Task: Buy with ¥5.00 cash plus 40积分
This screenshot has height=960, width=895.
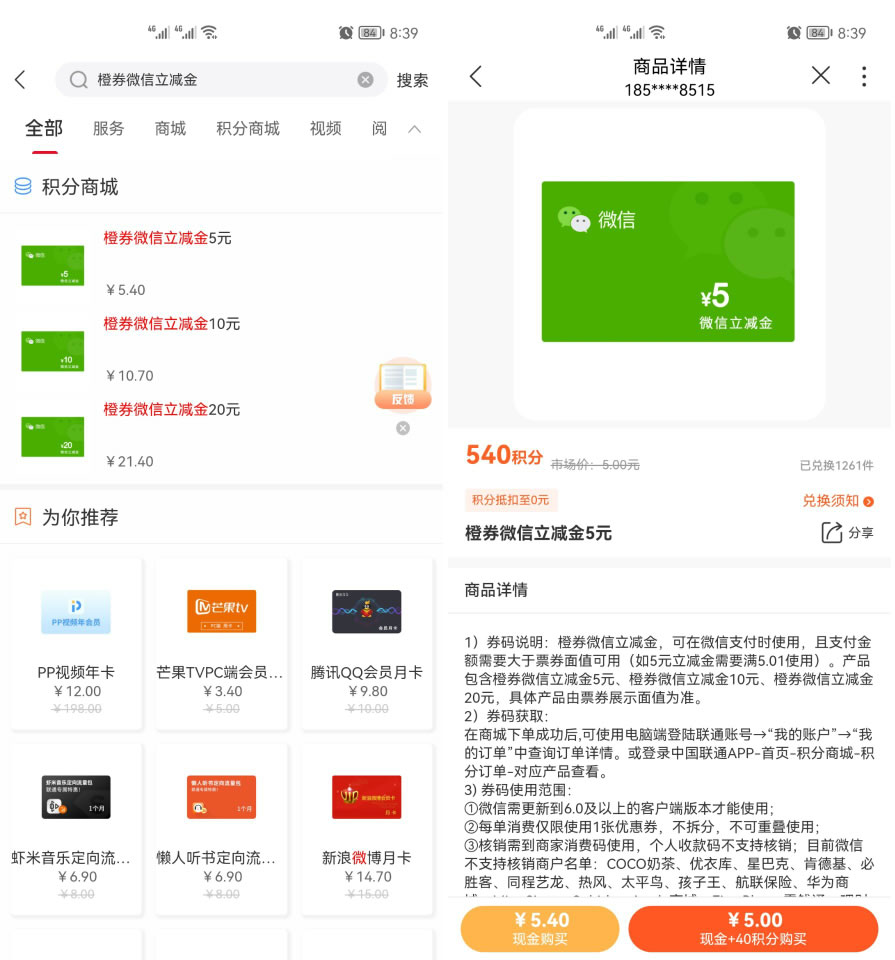Action: [x=753, y=929]
